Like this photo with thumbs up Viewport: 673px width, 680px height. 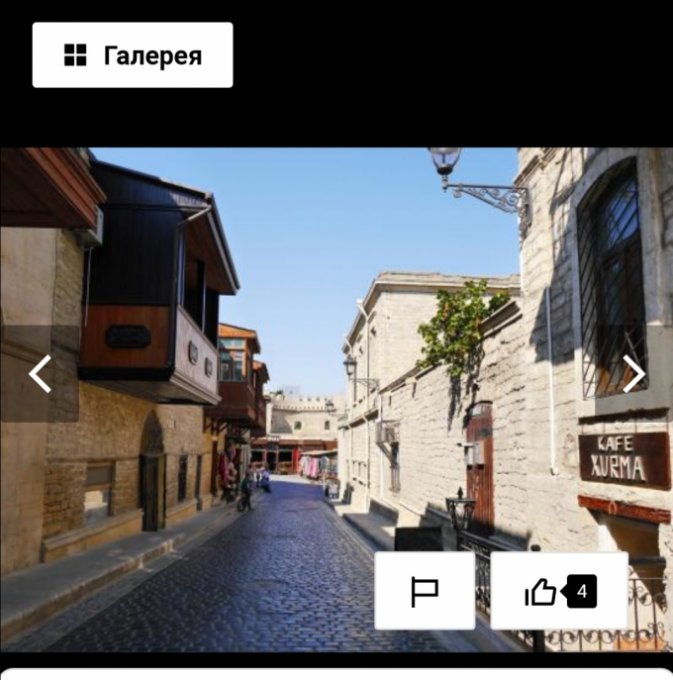point(558,592)
